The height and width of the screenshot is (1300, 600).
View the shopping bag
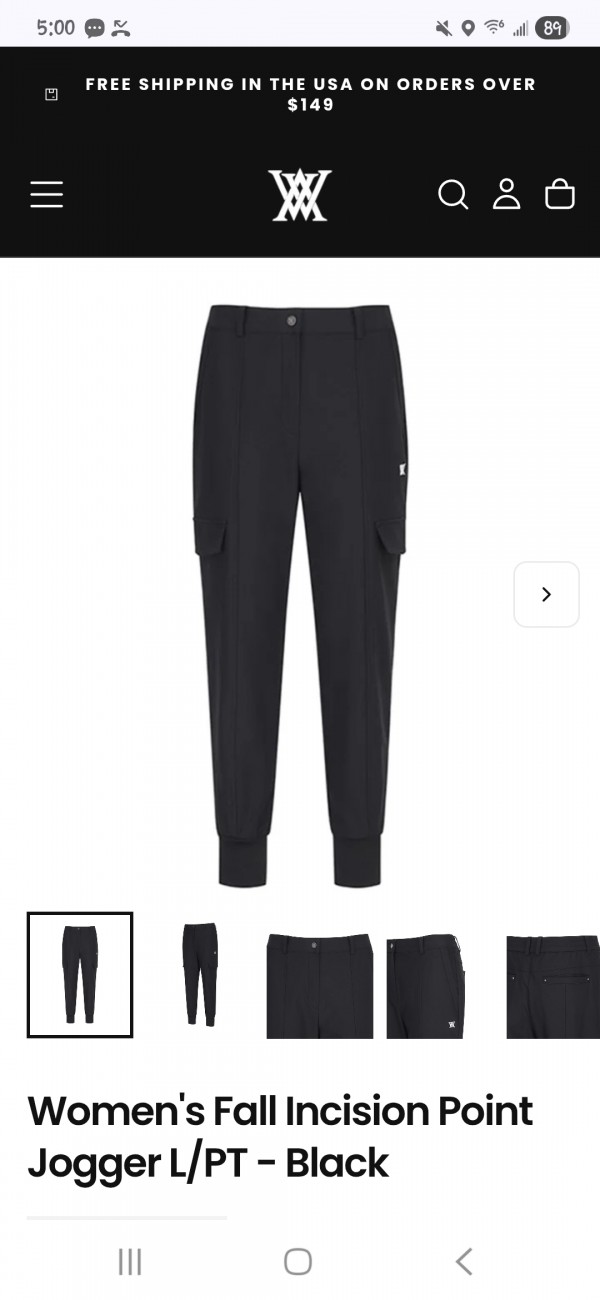click(560, 194)
